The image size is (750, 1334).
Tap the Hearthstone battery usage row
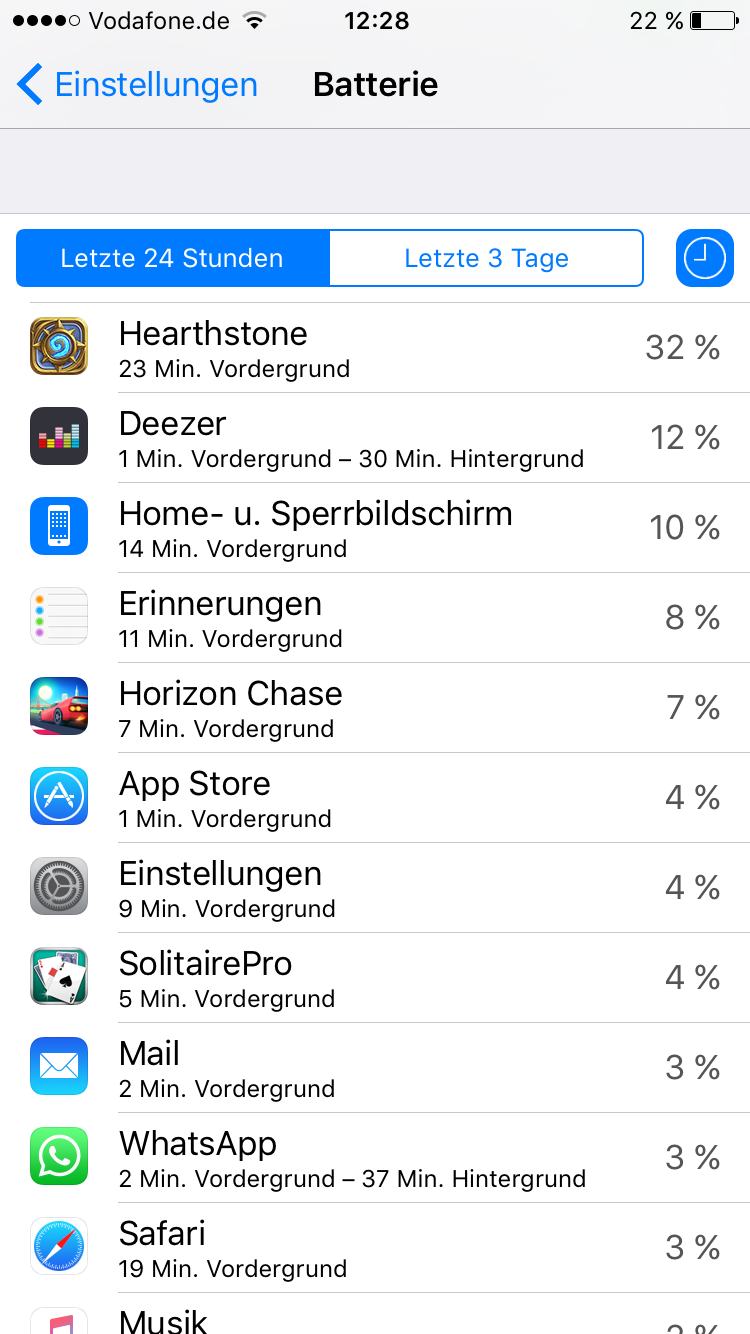(375, 348)
